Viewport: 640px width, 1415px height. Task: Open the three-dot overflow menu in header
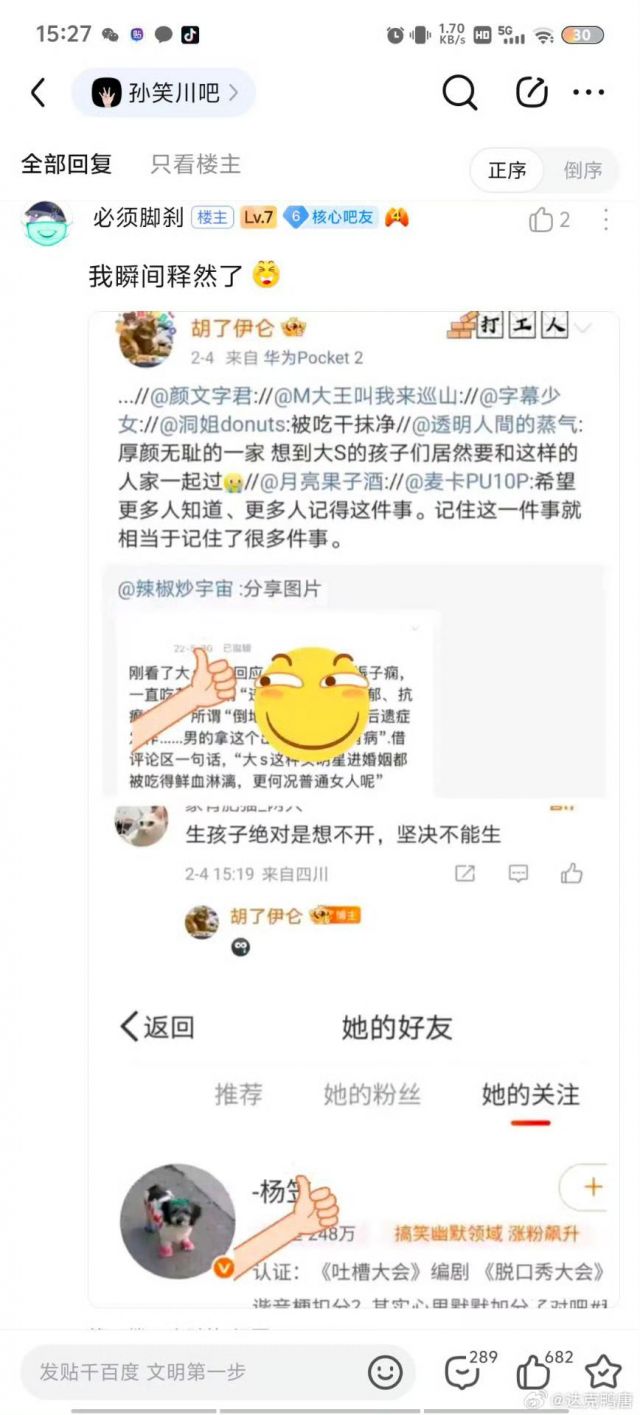(x=589, y=93)
